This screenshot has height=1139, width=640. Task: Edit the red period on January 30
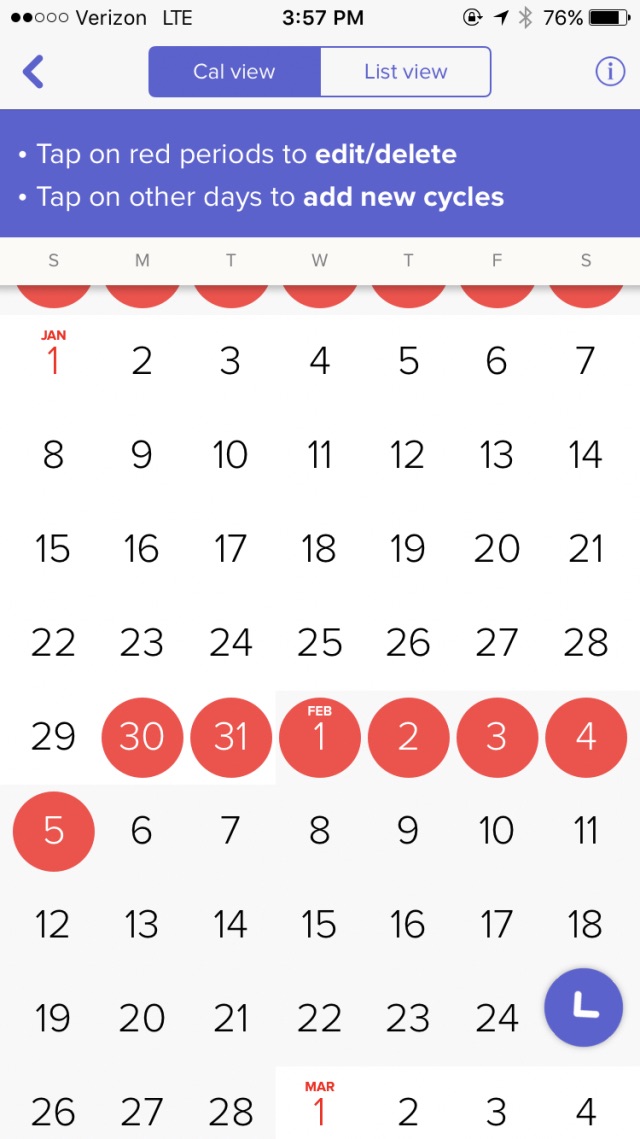coord(142,737)
